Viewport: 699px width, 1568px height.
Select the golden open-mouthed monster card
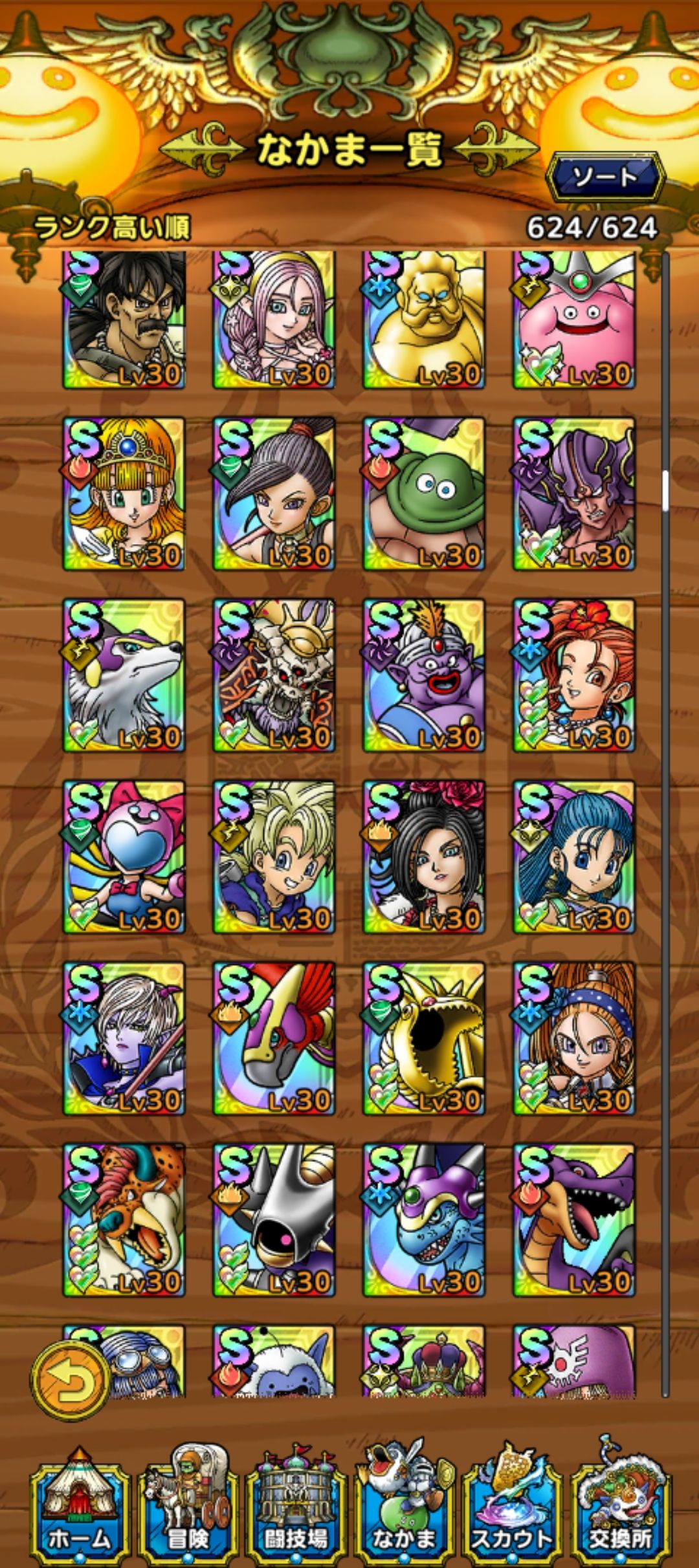pos(424,1039)
